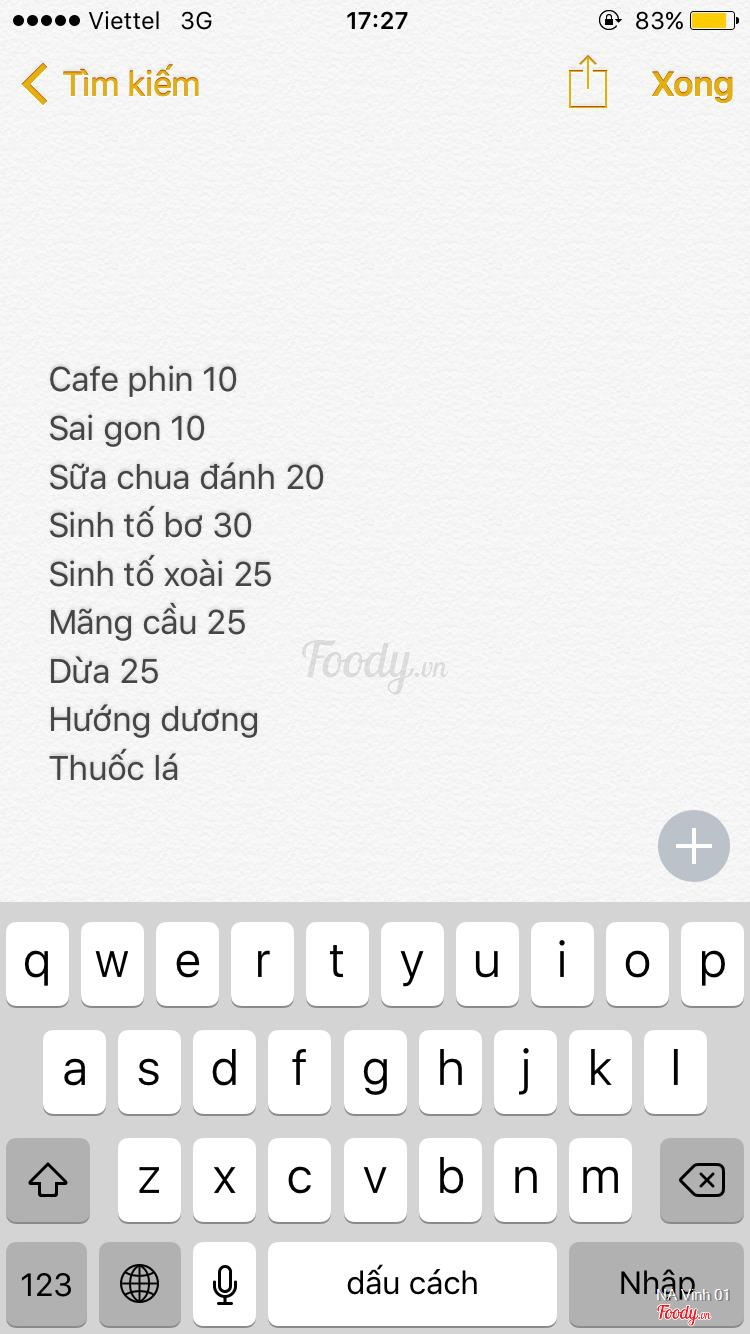Open the plus attachment button
Screen dimensions: 750x1334
tap(694, 846)
